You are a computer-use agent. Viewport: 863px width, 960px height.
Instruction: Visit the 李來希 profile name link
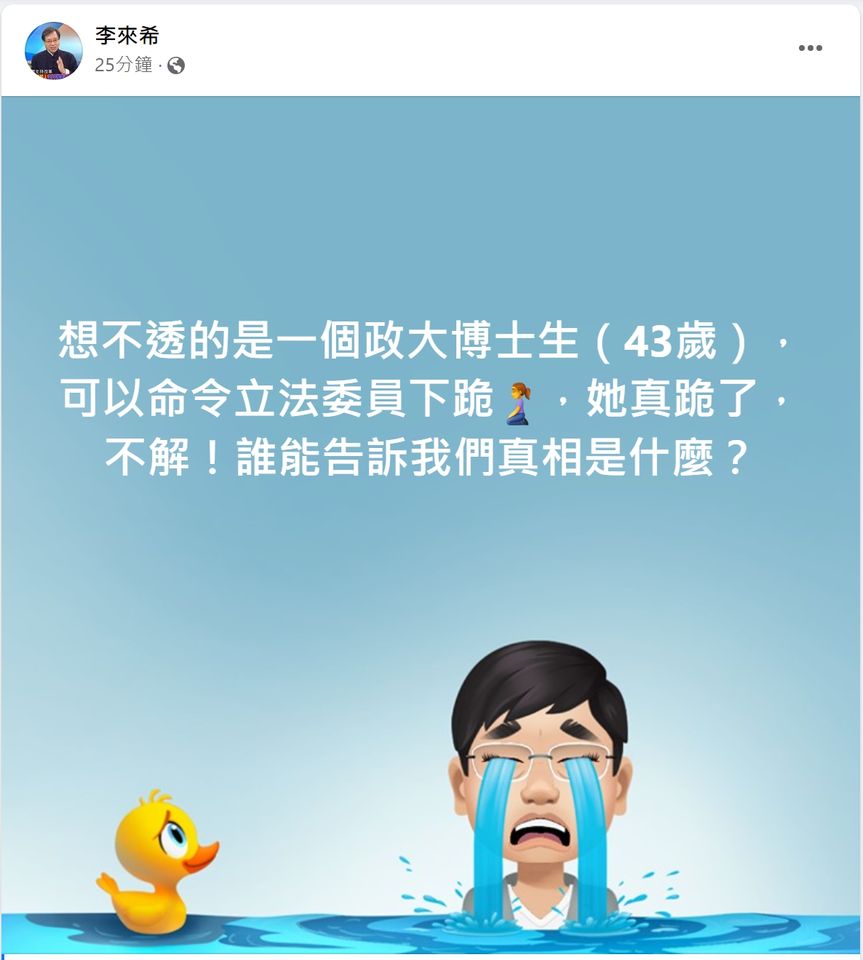tap(127, 36)
